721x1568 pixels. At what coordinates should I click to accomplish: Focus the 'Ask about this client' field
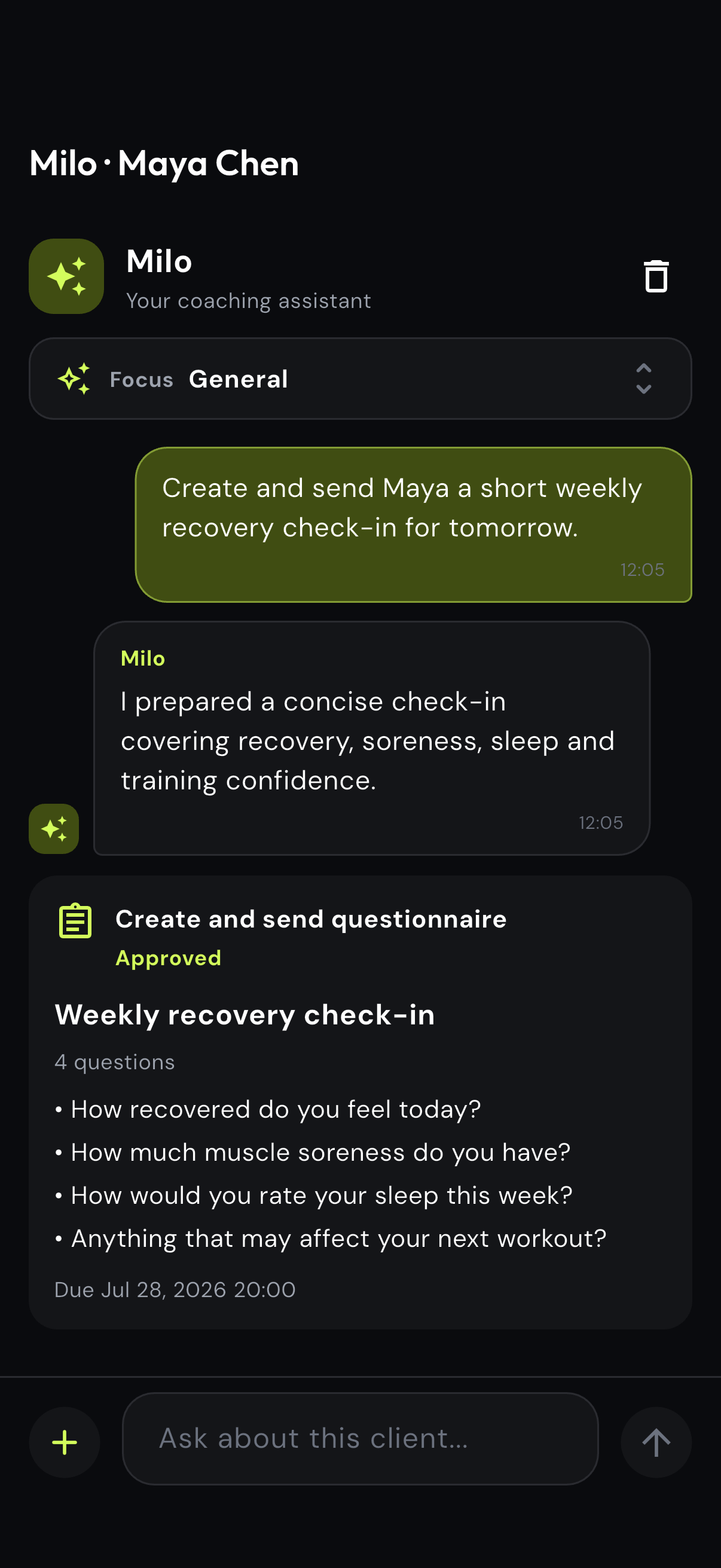(x=360, y=1438)
